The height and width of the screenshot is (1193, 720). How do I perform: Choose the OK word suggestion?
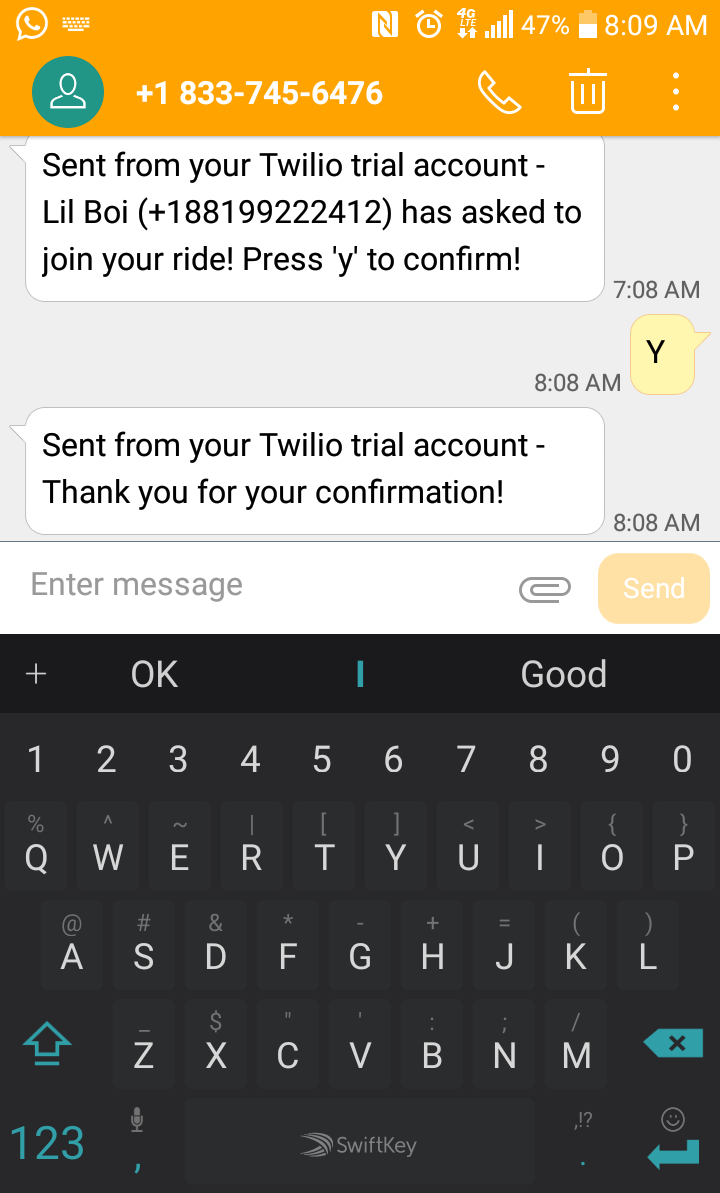point(155,674)
